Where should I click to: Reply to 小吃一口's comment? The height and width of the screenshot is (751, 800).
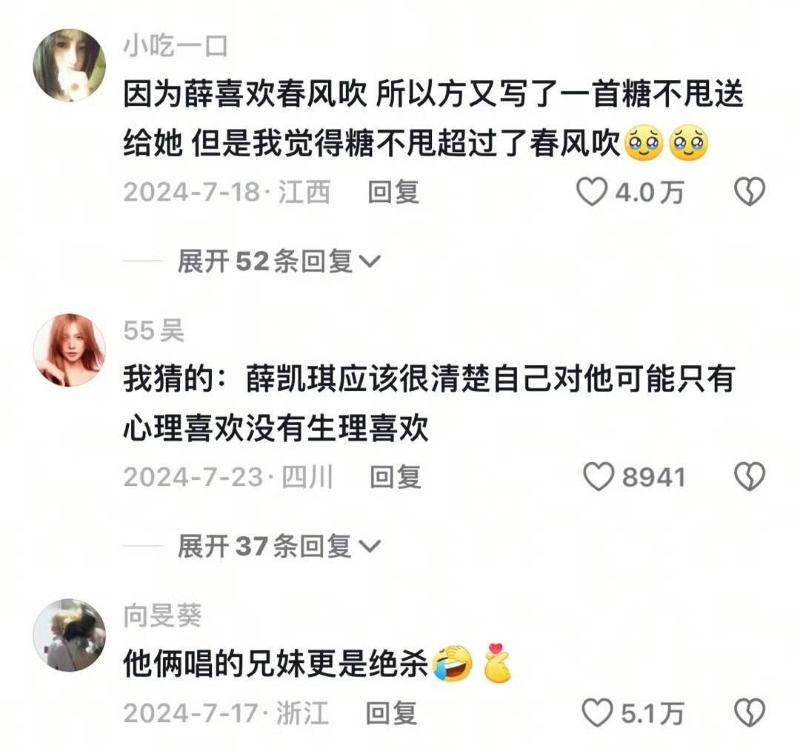(x=394, y=191)
